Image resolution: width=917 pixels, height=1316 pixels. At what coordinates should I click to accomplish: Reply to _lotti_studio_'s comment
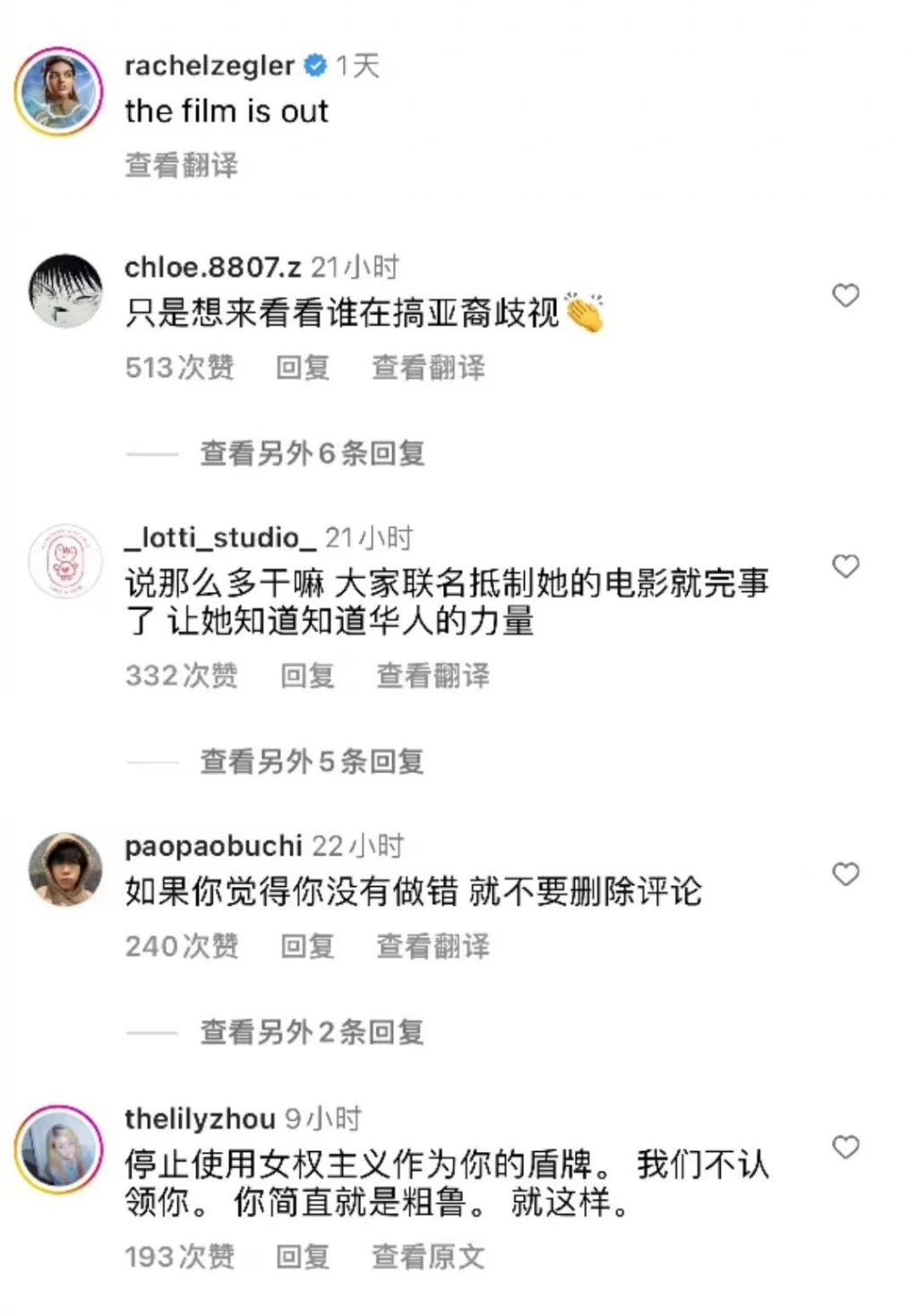(307, 675)
